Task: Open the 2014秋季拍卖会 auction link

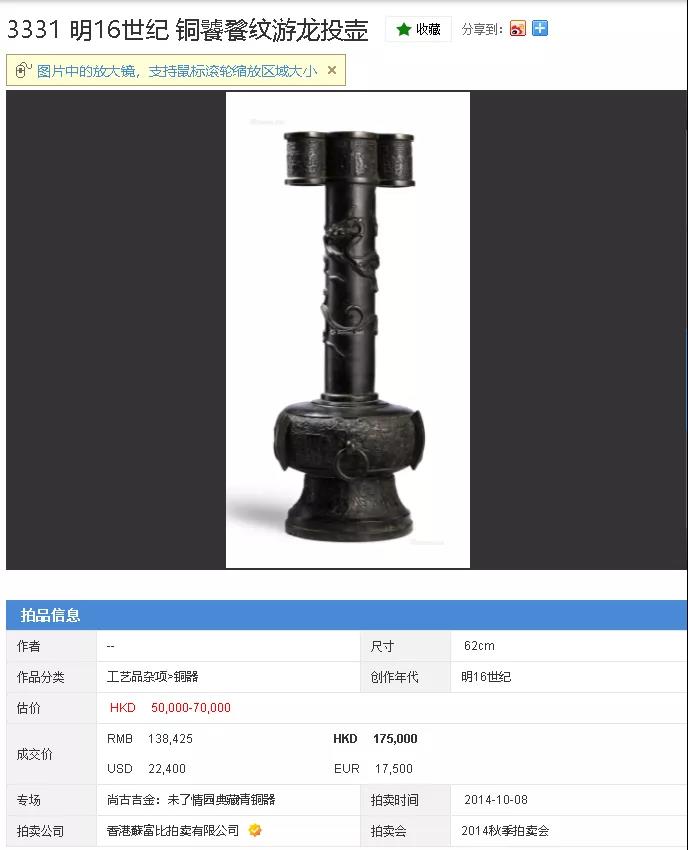Action: [505, 830]
